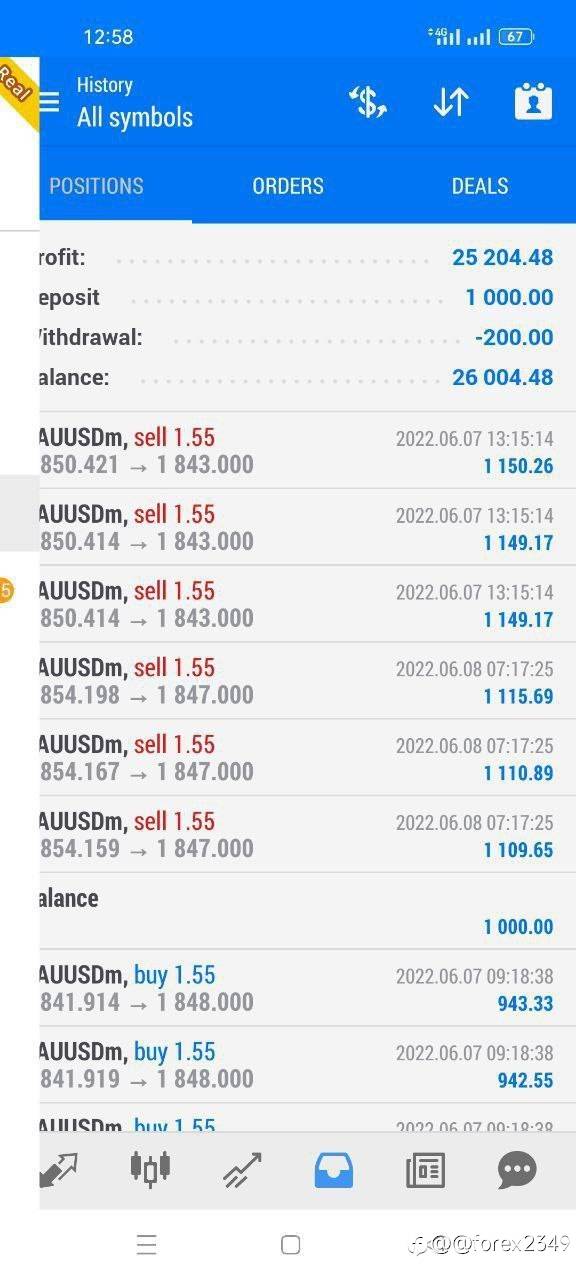Open the sell position with profit 1 115.69
Screen dimensions: 576x1280
click(x=308, y=681)
